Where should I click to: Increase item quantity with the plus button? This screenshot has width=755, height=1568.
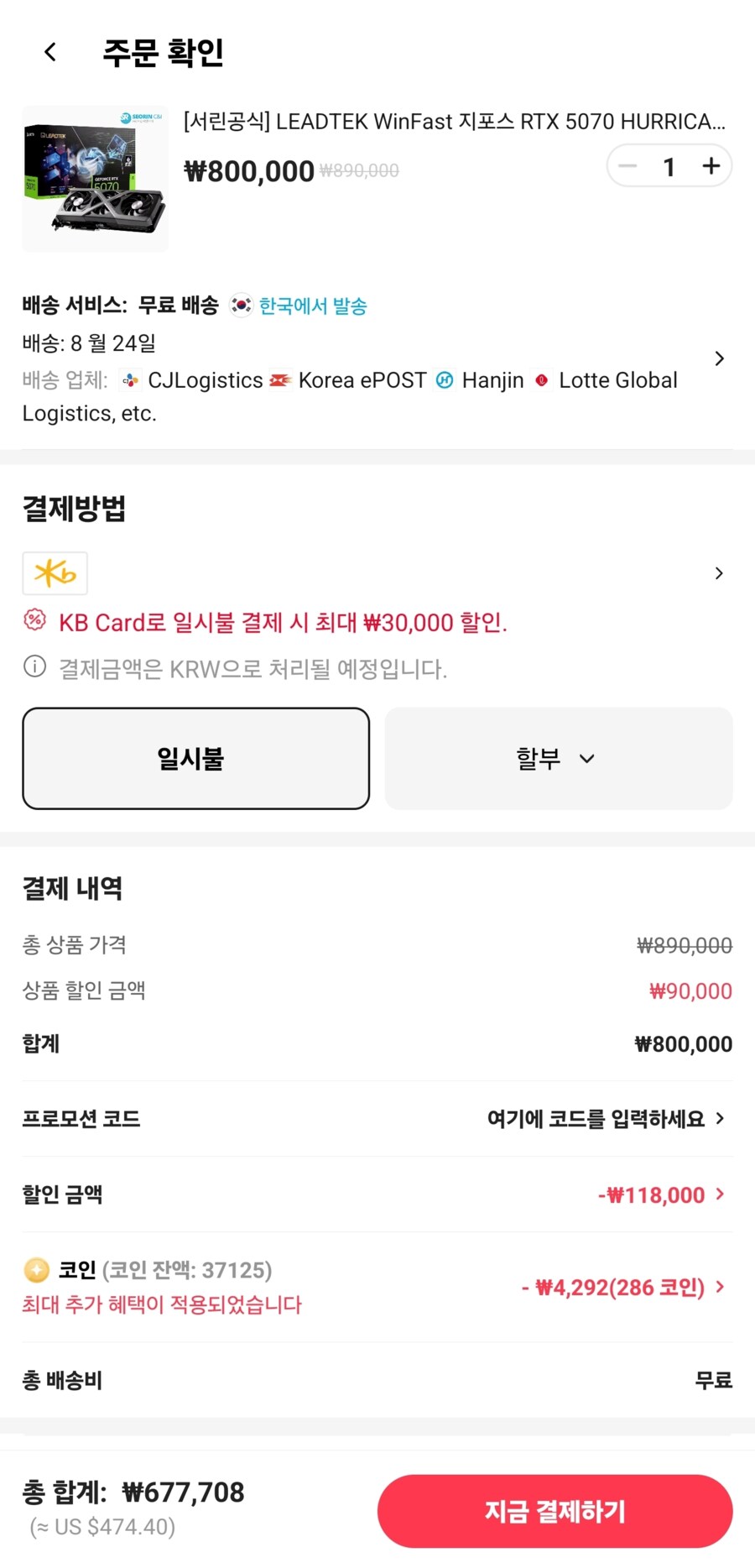[x=711, y=165]
